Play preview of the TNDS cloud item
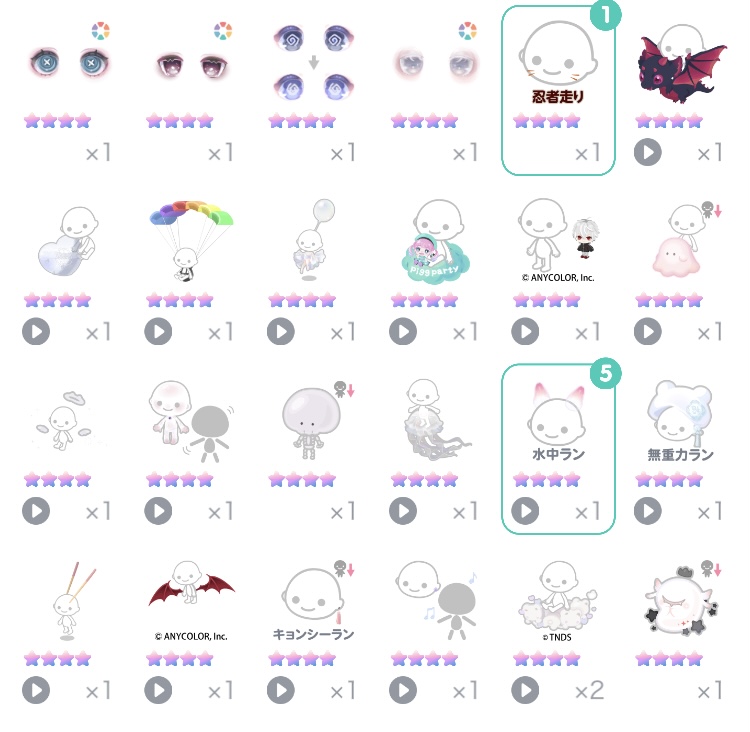The height and width of the screenshot is (732, 750). coord(525,690)
